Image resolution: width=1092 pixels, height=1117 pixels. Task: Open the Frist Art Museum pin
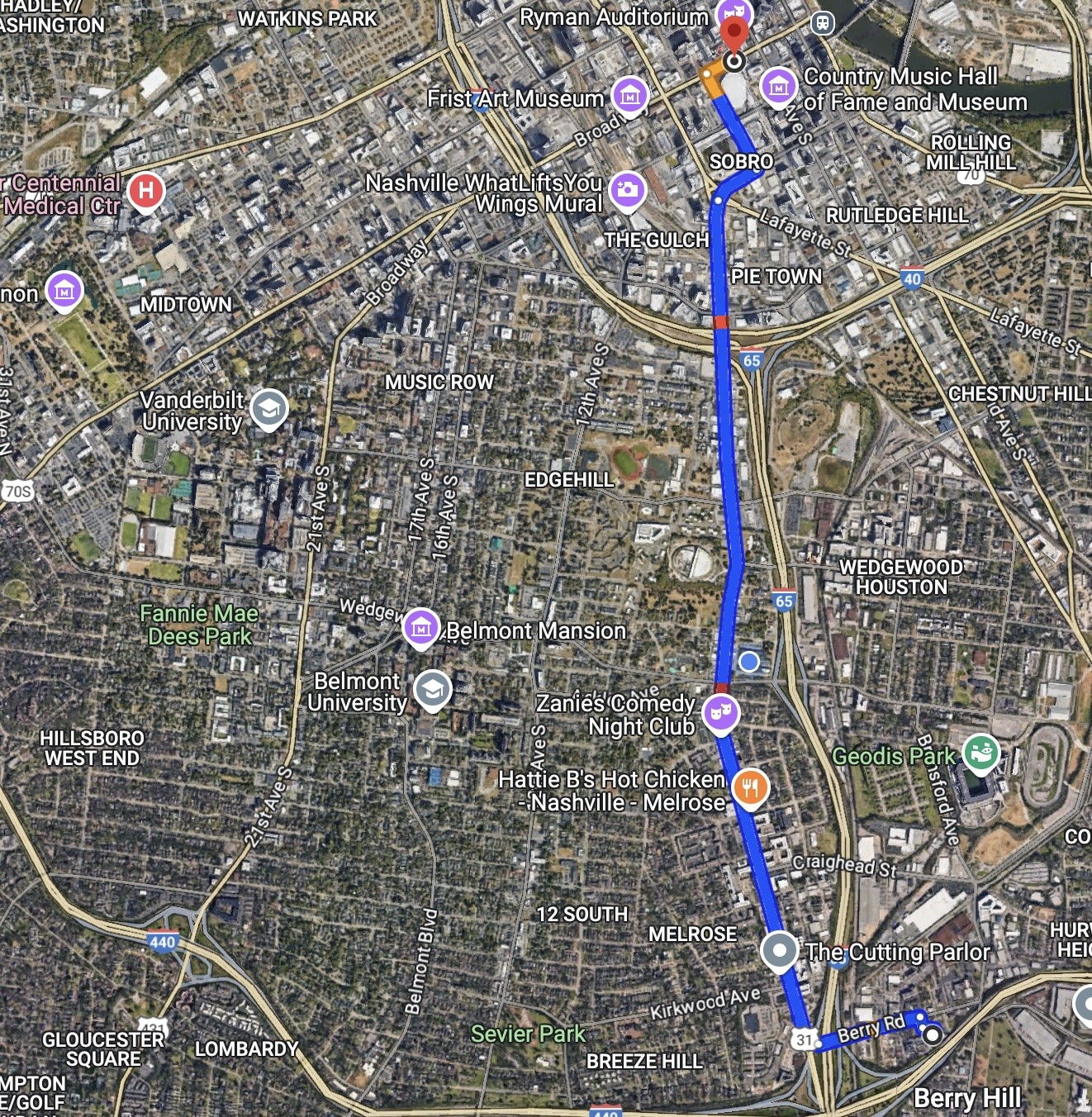(x=630, y=95)
